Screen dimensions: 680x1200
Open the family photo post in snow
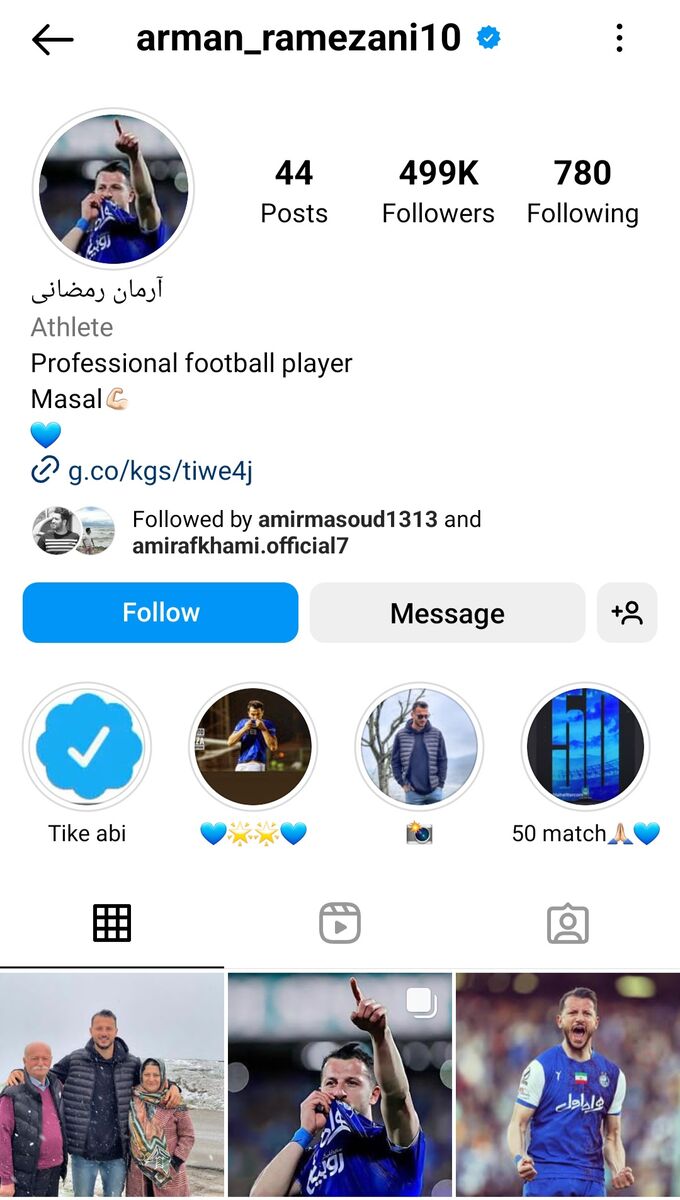point(112,1085)
